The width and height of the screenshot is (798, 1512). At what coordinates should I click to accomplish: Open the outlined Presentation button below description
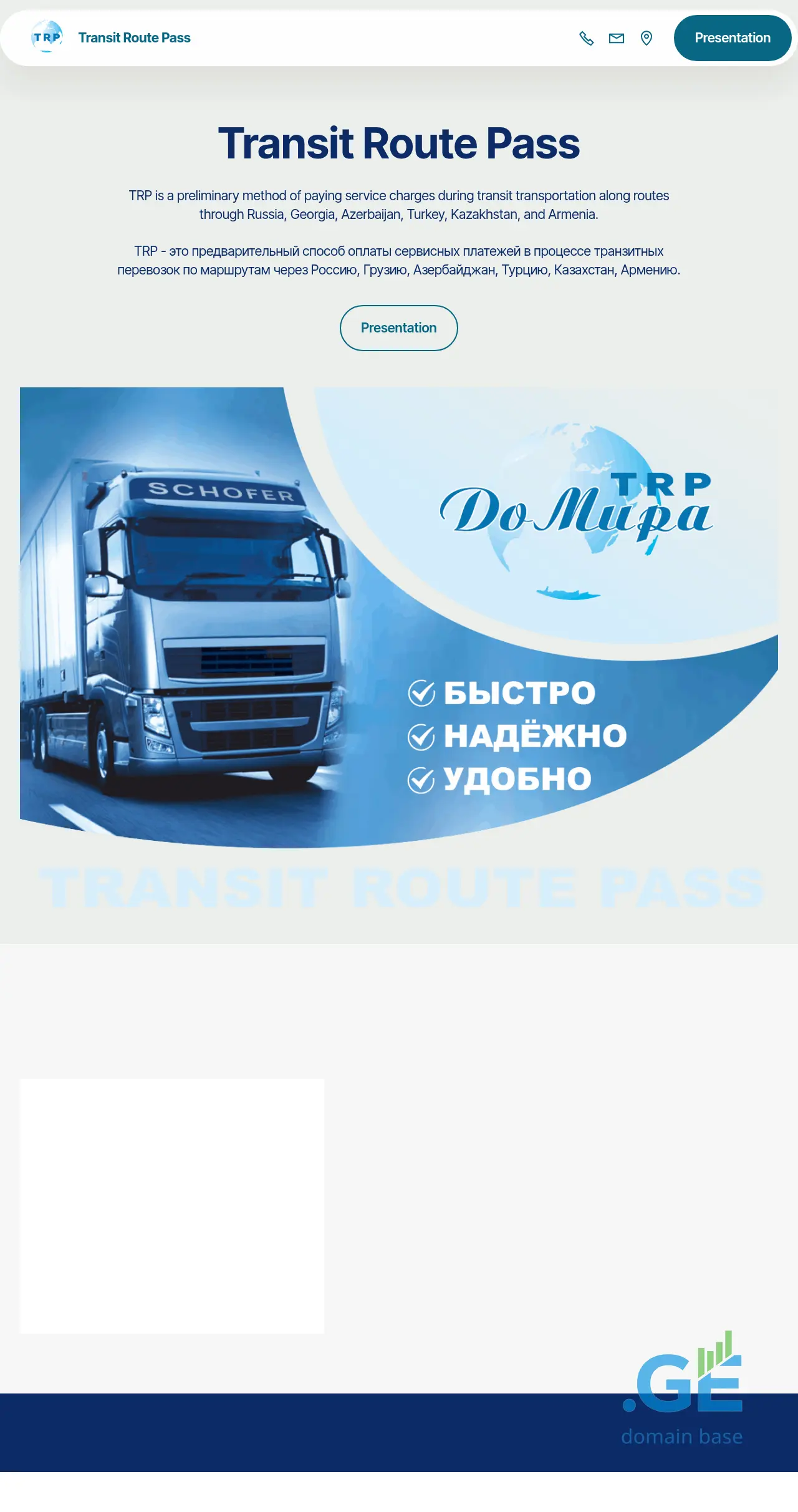tap(399, 328)
